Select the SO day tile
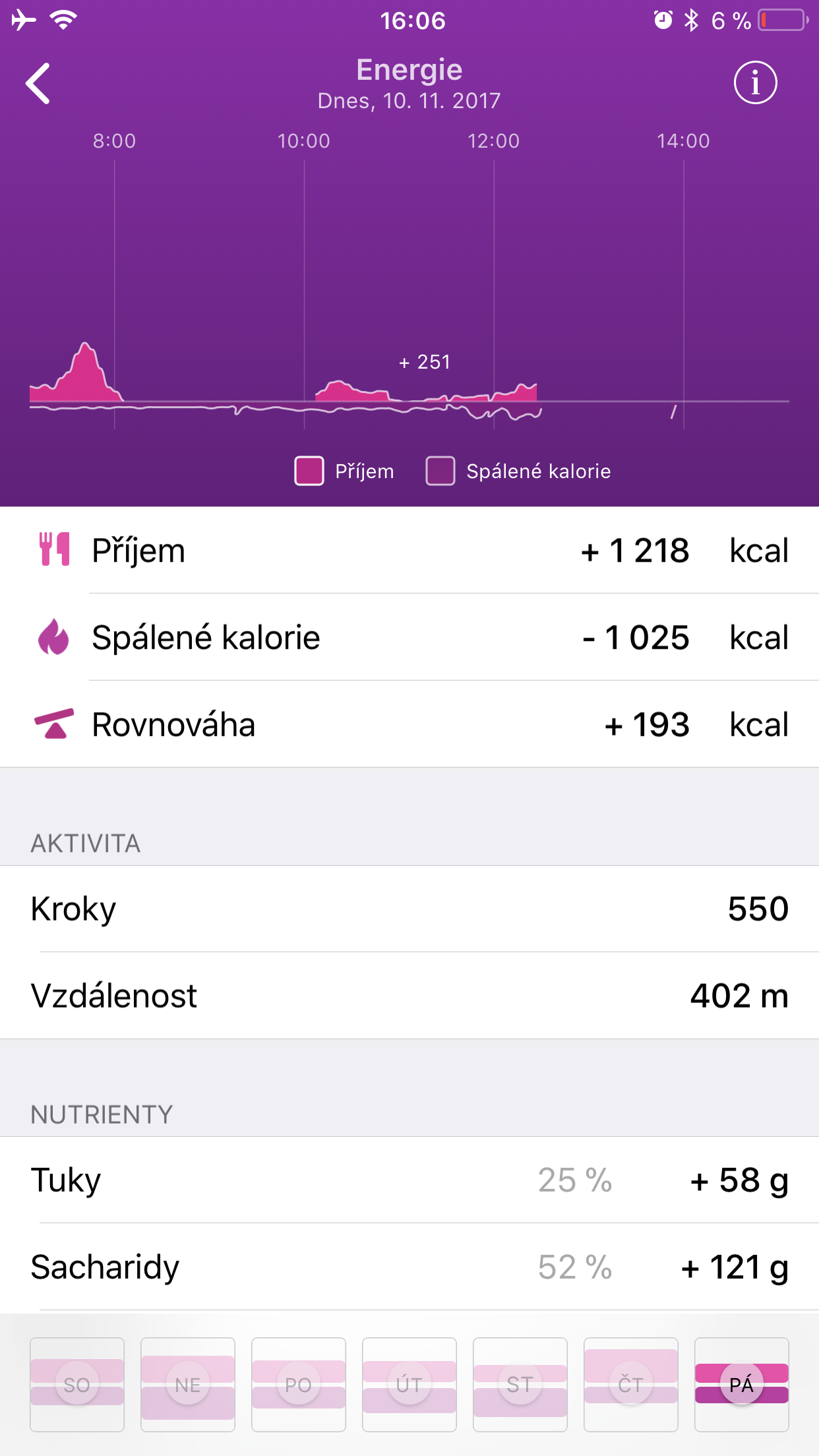 pos(77,1384)
